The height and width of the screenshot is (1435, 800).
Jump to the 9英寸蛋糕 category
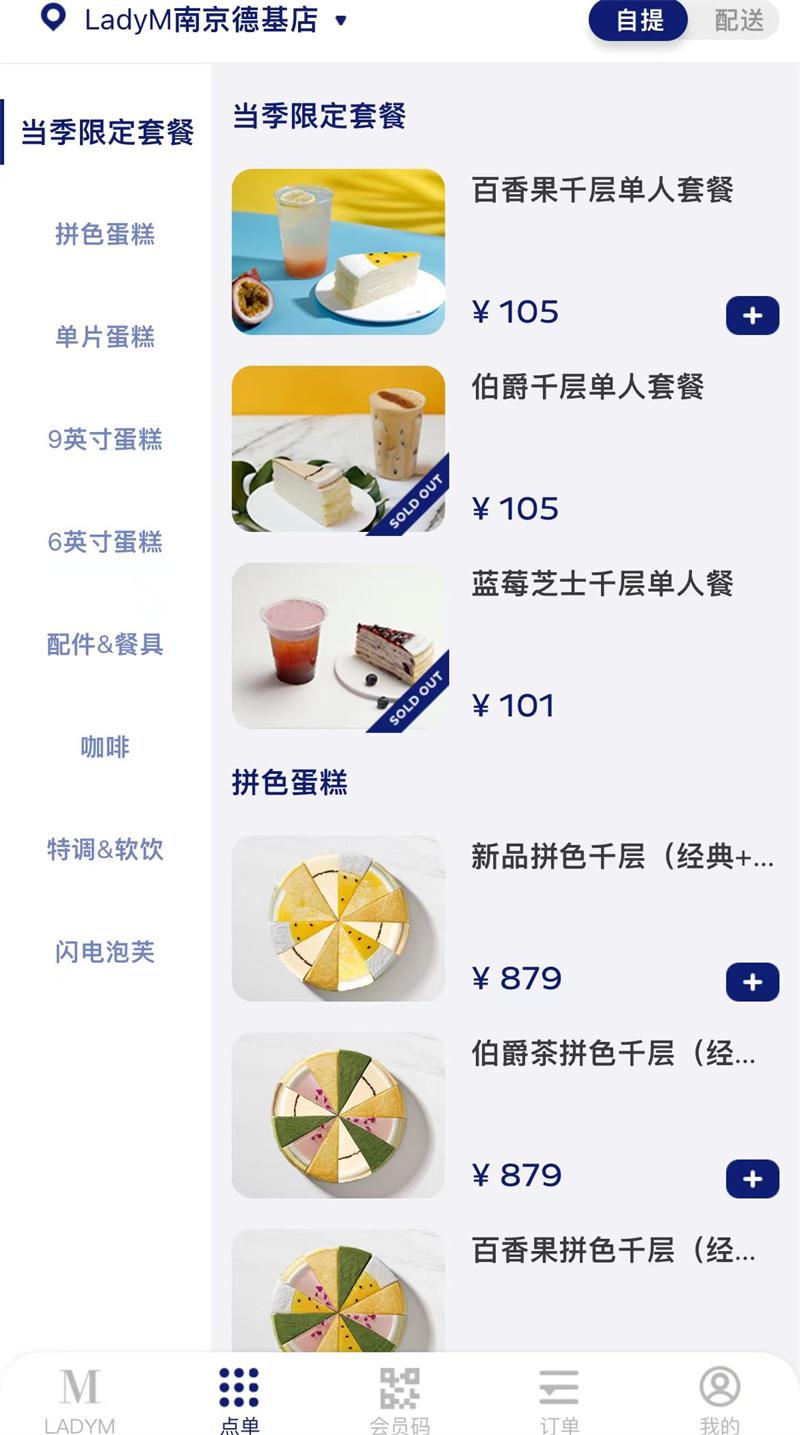click(105, 440)
